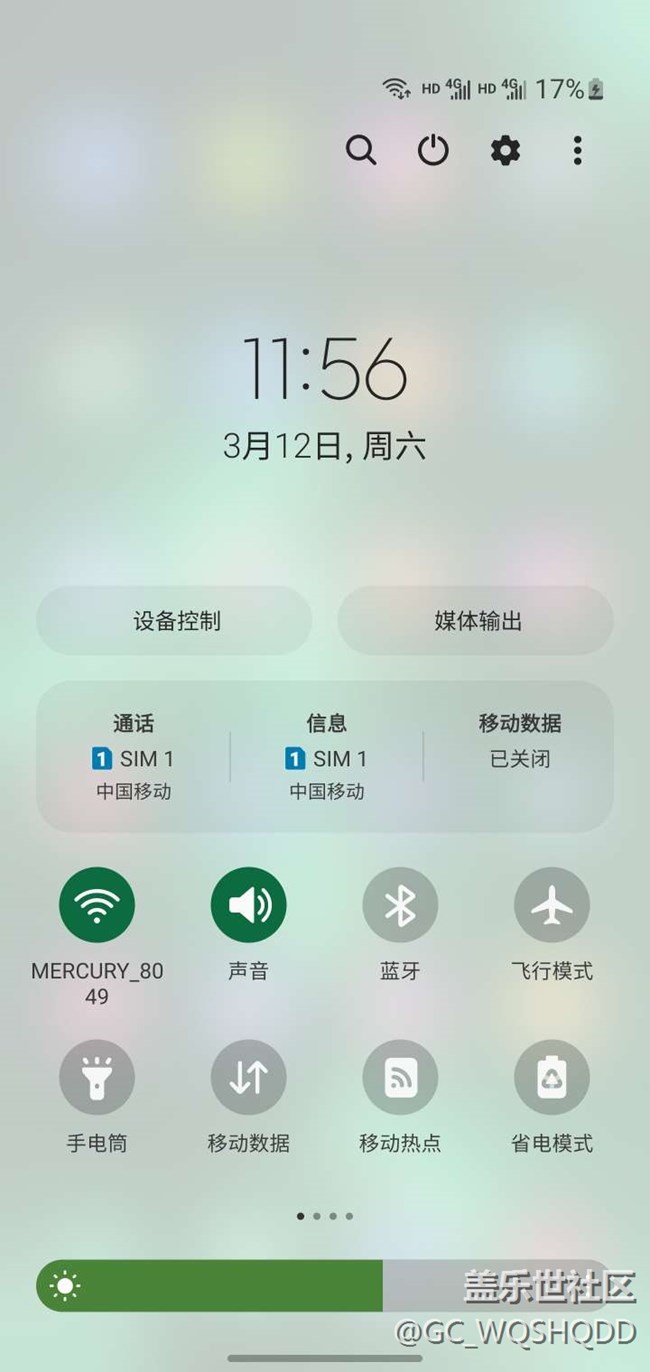Open the quick settings search
Image resolution: width=650 pixels, height=1372 pixels.
coord(361,150)
